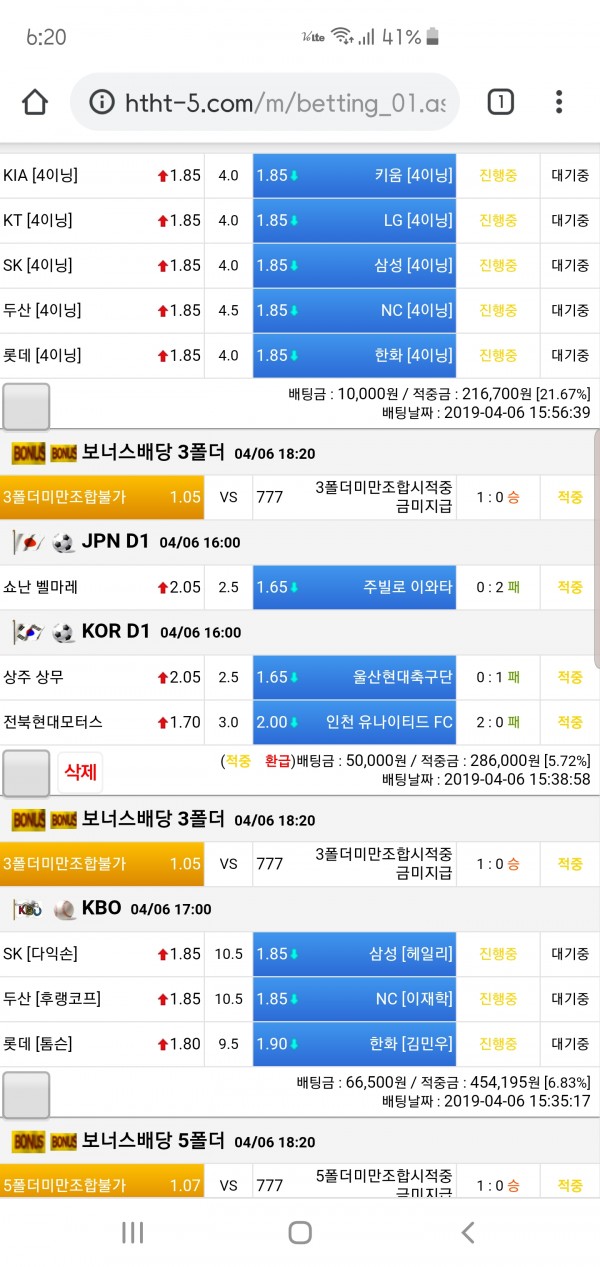The height and width of the screenshot is (1267, 600).
Task: Tap the 삭제 delete button
Action: pyautogui.click(x=80, y=772)
